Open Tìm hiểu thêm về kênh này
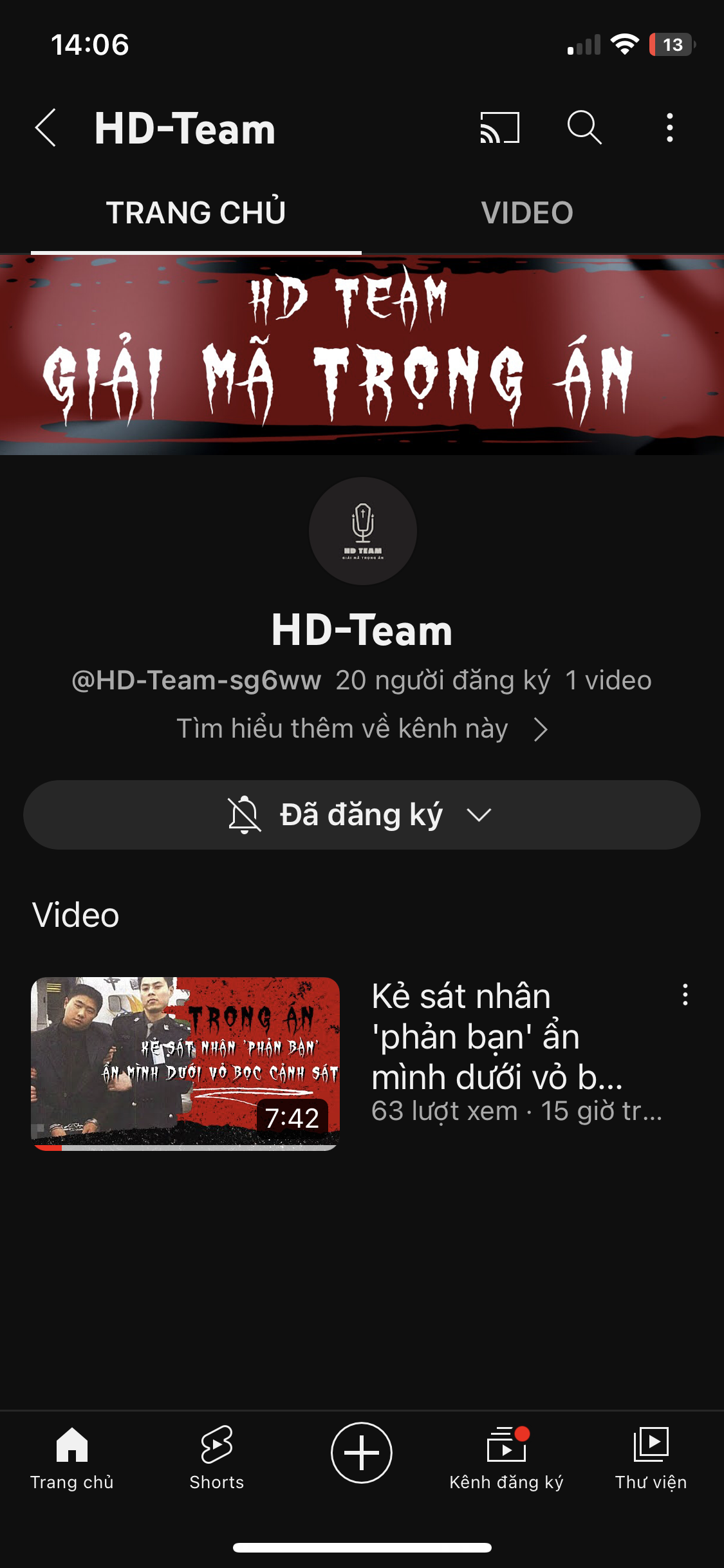Viewport: 724px width, 1568px height. click(x=362, y=729)
